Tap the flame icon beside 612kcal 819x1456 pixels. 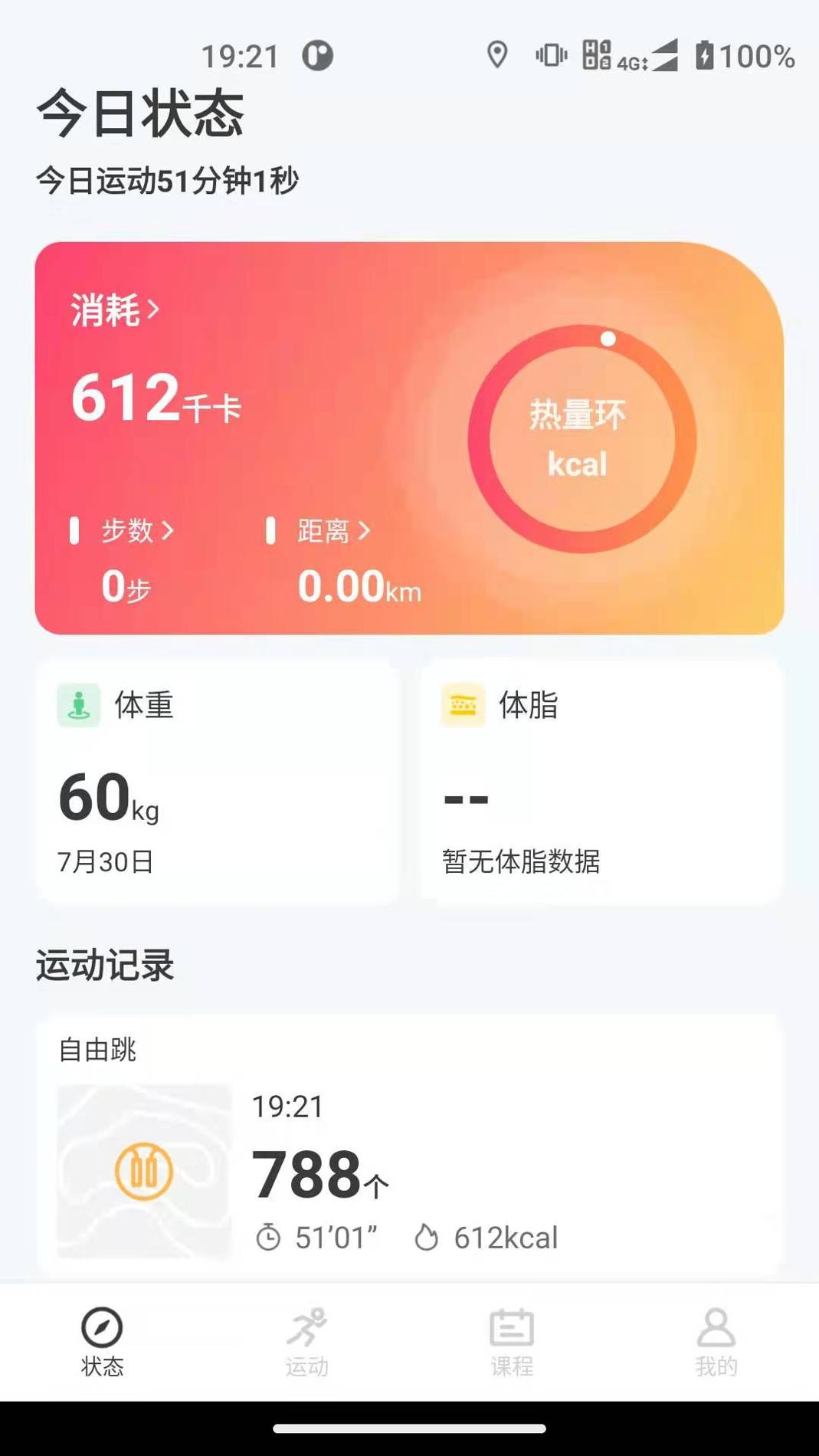point(429,1235)
